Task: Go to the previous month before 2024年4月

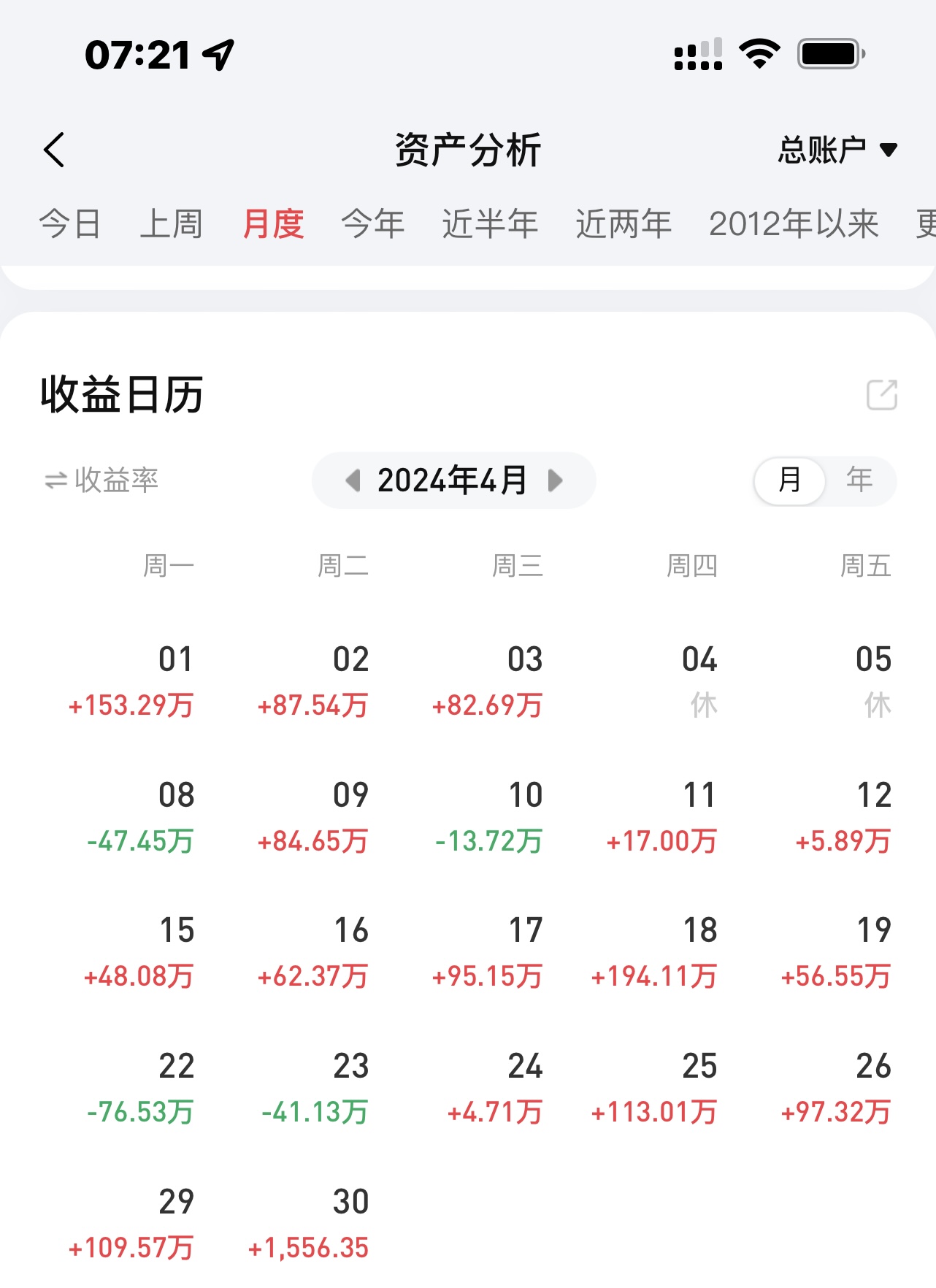Action: 353,480
